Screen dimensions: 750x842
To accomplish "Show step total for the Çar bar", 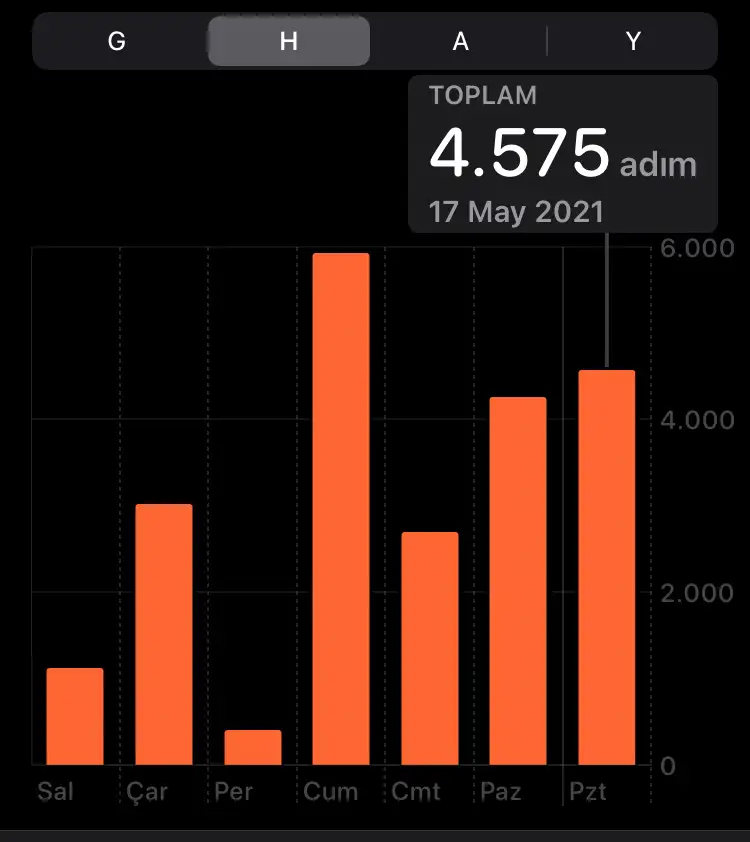I will (164, 634).
